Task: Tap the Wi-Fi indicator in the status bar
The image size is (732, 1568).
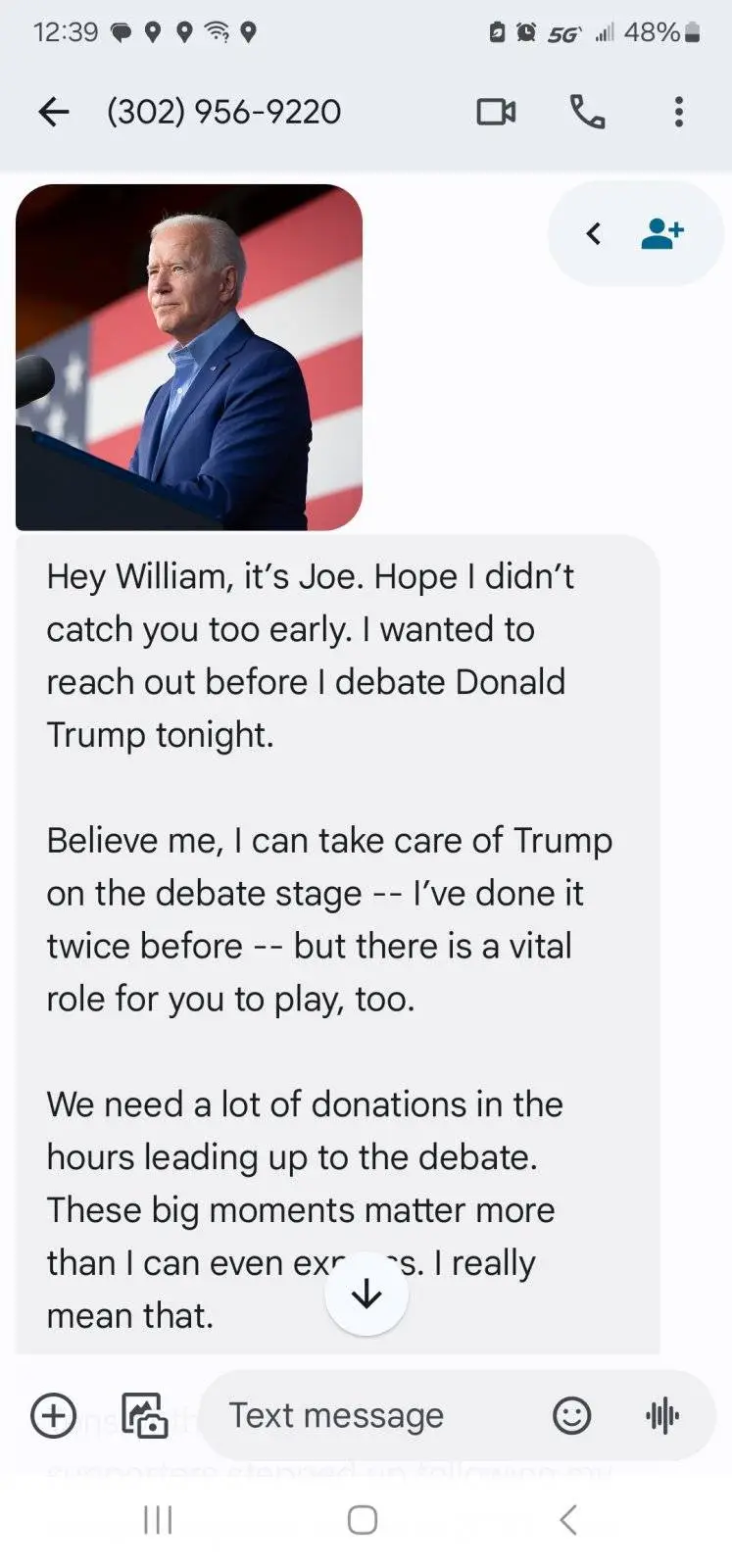Action: [216, 32]
